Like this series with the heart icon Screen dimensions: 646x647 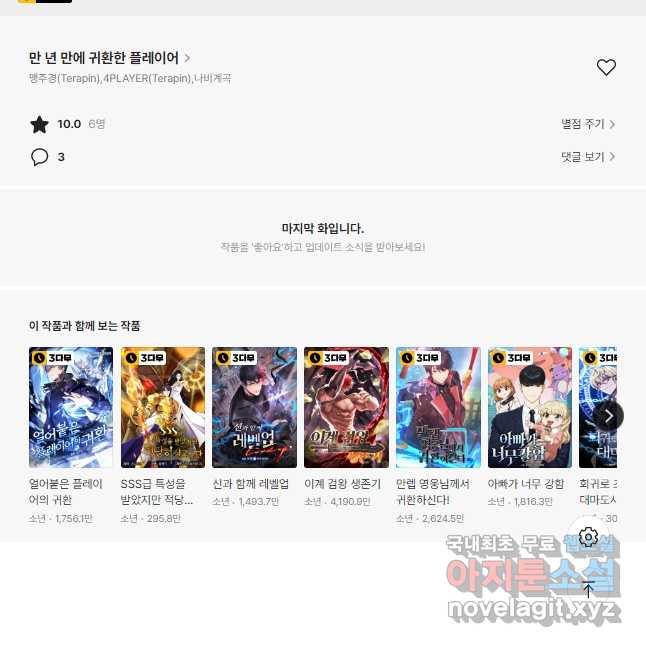606,67
